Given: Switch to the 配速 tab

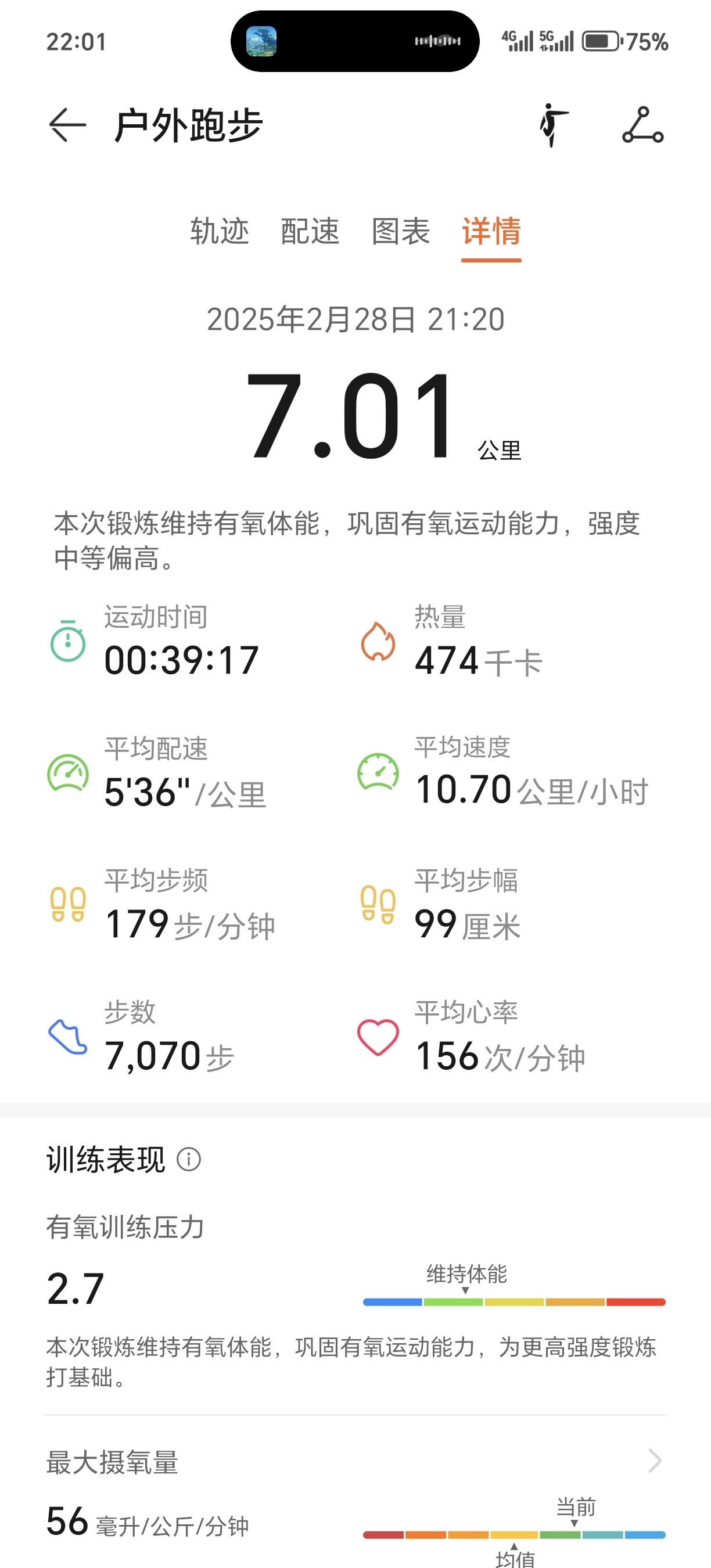Looking at the screenshot, I should coord(310,231).
